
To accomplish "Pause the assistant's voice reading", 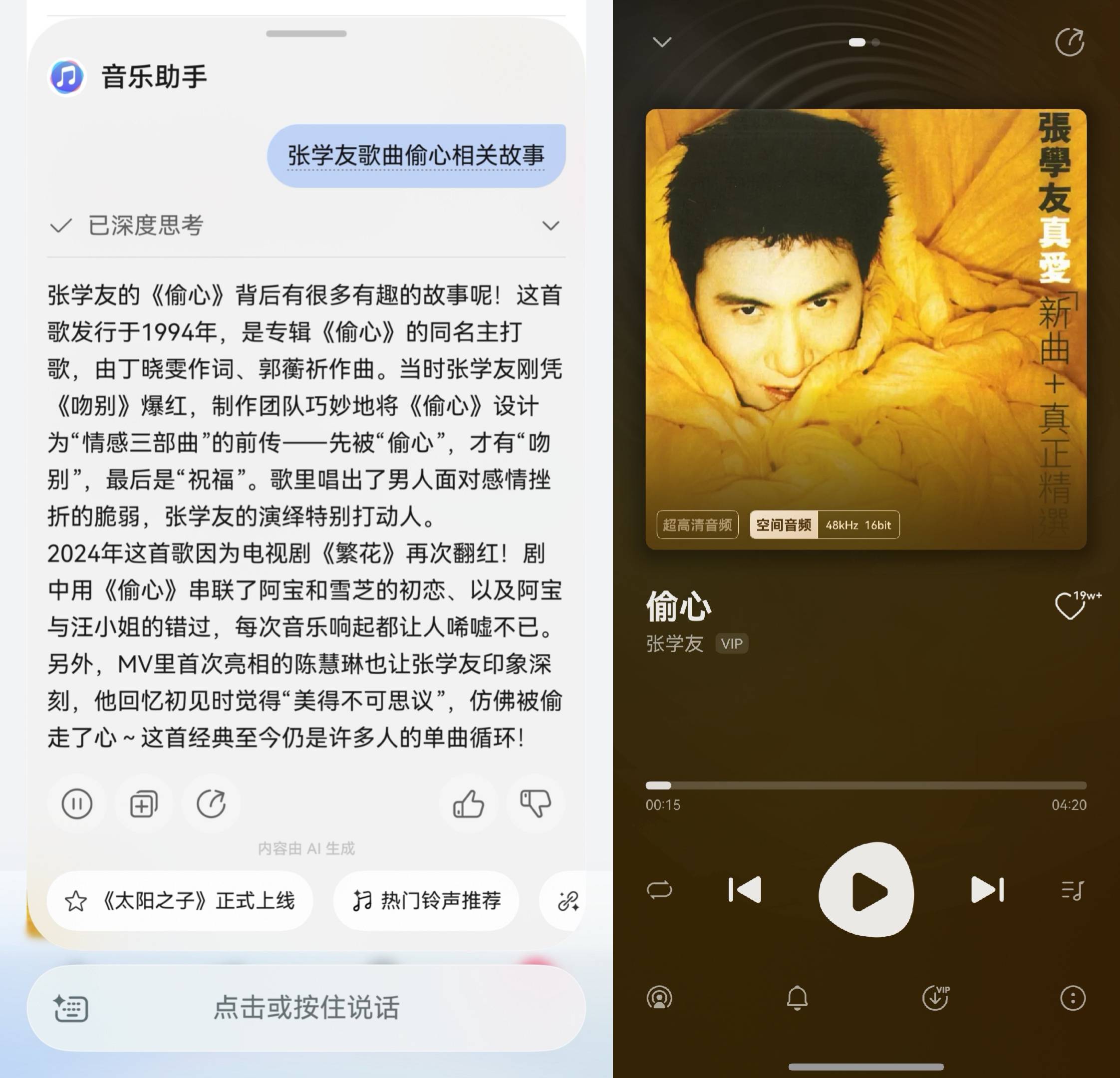I will [x=76, y=804].
